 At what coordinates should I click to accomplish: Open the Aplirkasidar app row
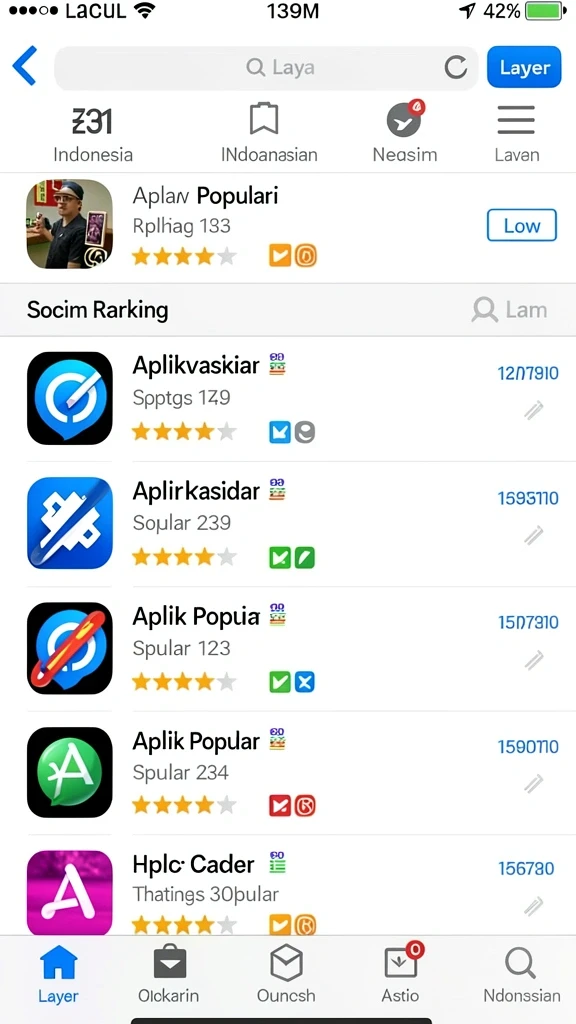point(288,524)
